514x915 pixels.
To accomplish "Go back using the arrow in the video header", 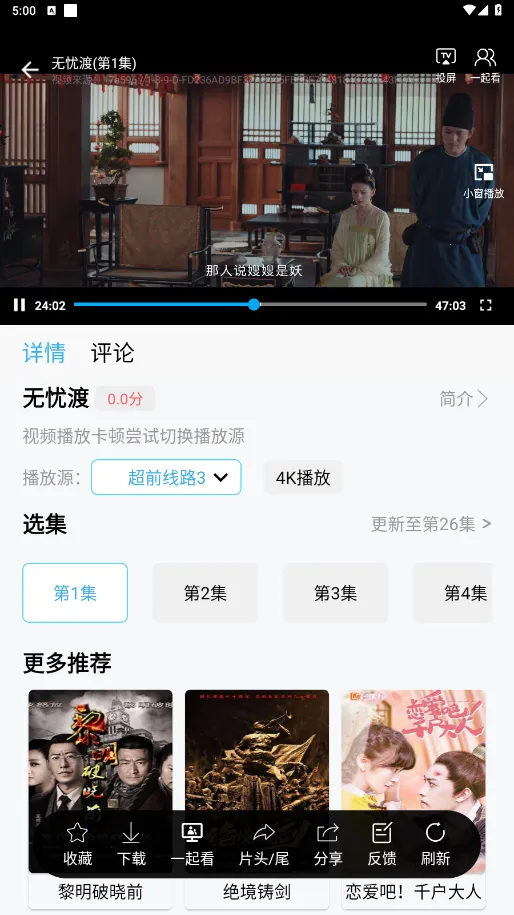I will coord(30,70).
